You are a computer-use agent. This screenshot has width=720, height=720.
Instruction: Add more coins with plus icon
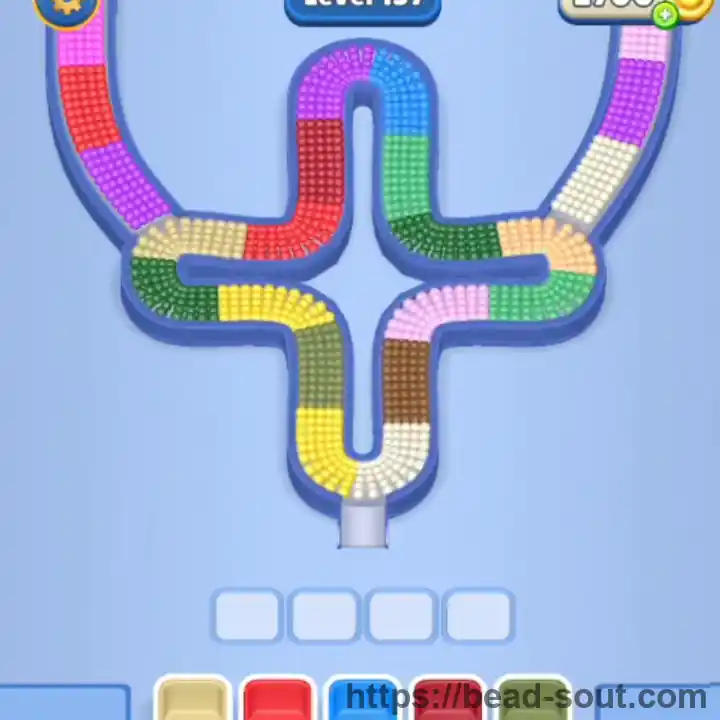tap(665, 15)
